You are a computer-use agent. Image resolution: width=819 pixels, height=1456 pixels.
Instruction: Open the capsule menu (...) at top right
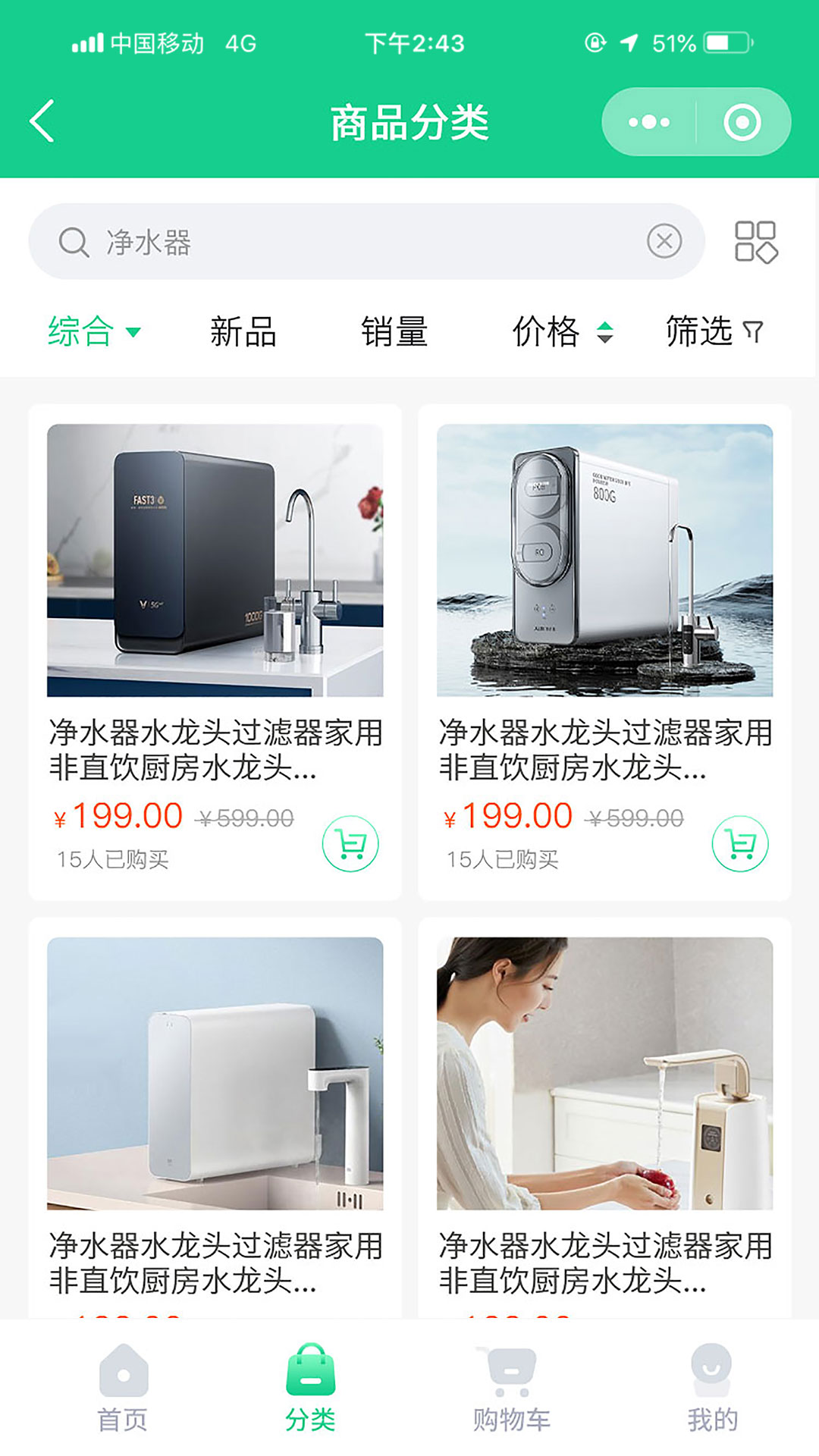(648, 120)
